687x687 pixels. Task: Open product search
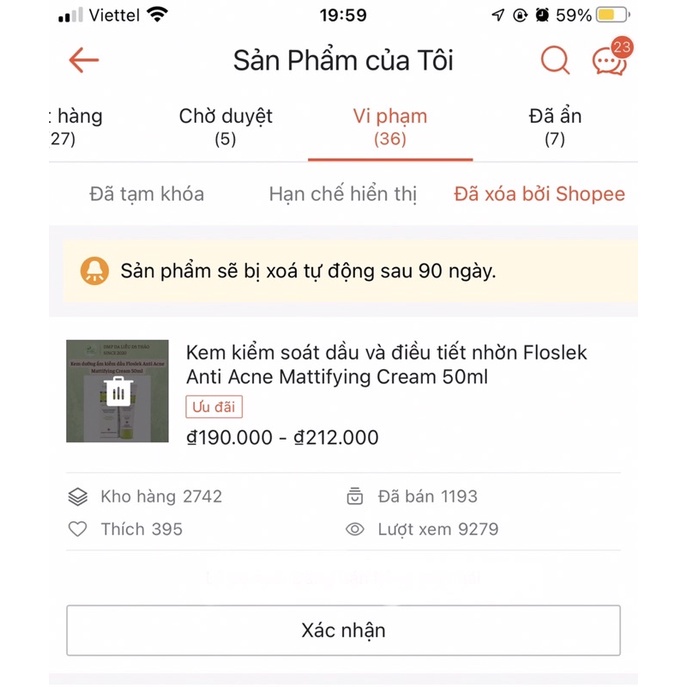click(x=555, y=60)
